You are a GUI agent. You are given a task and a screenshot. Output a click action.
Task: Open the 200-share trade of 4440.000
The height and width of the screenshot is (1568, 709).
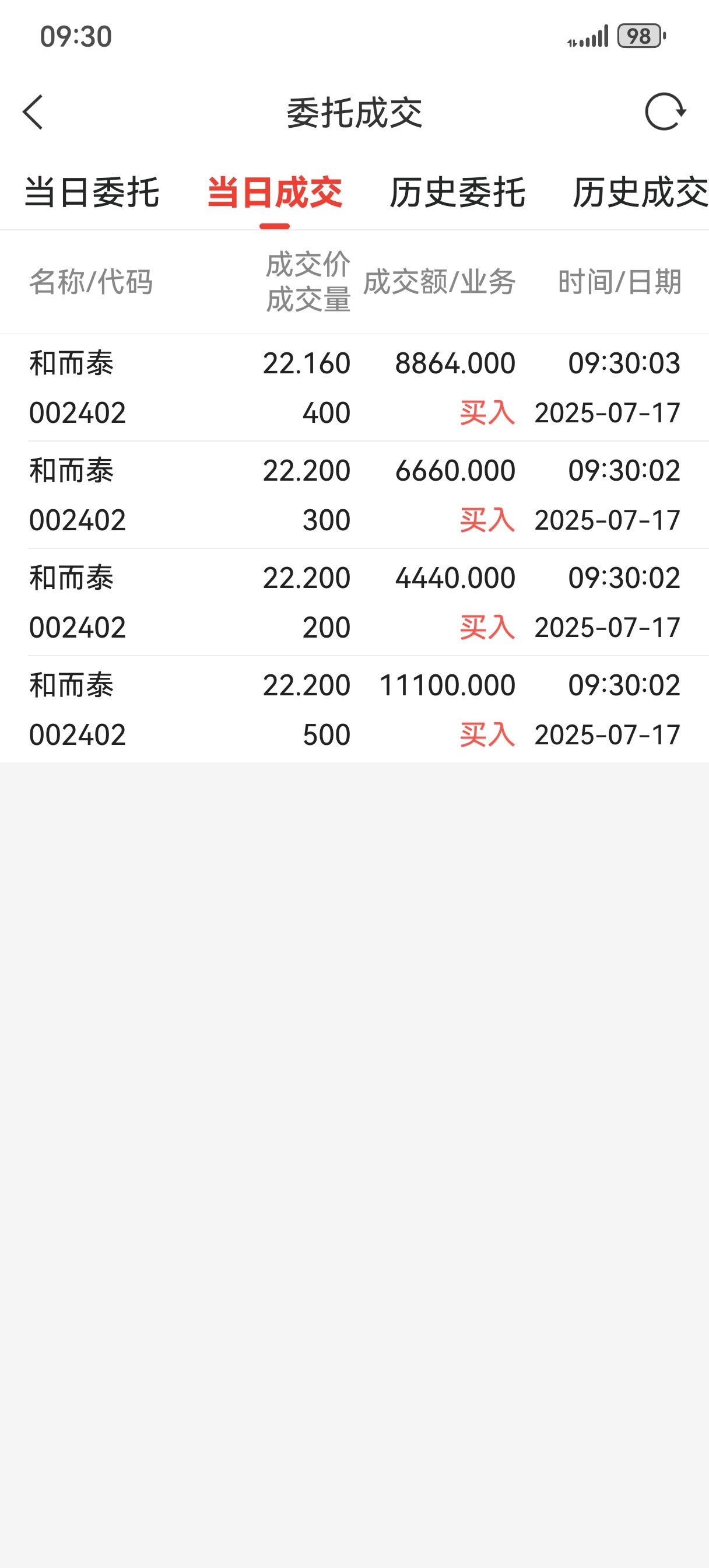(354, 602)
